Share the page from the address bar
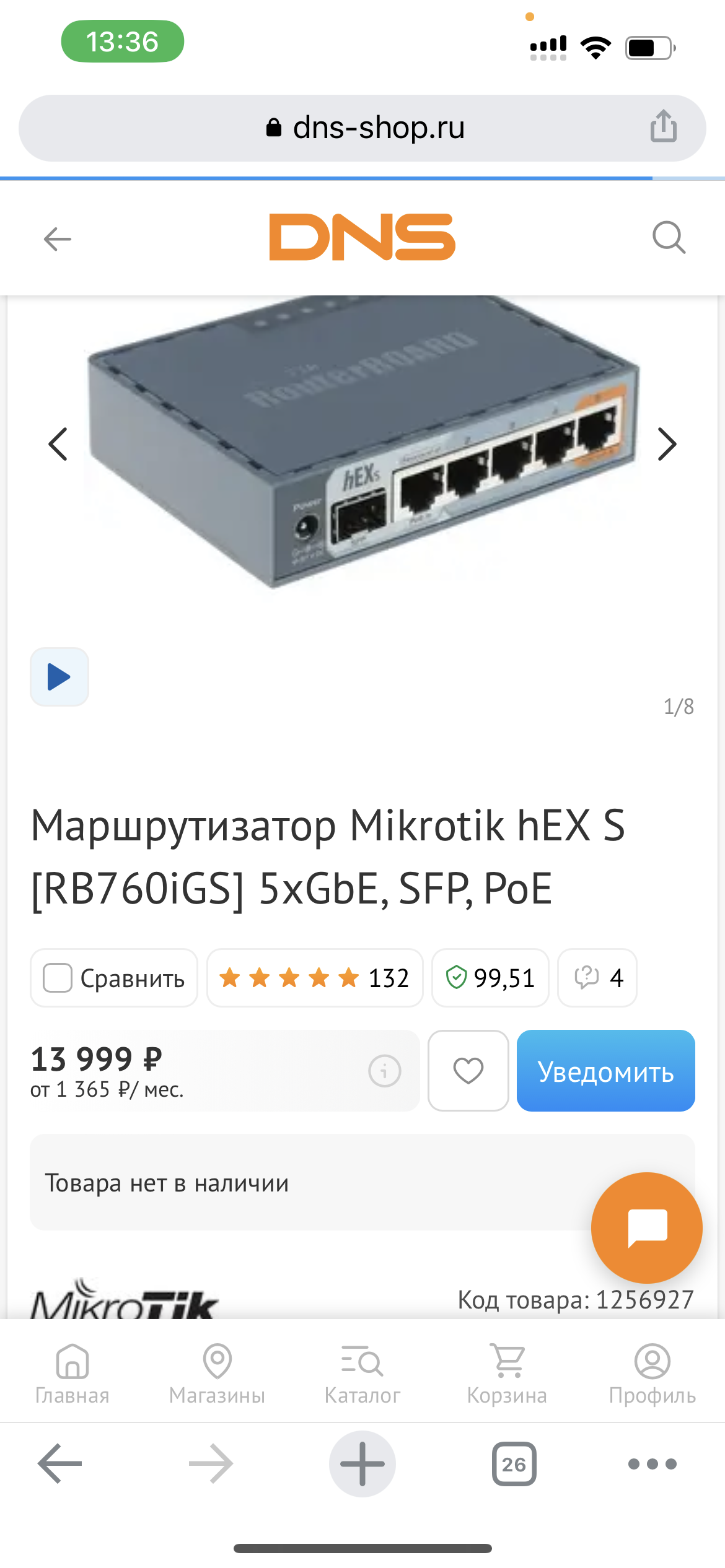Screen dimensions: 725x1568 pyautogui.click(x=663, y=126)
